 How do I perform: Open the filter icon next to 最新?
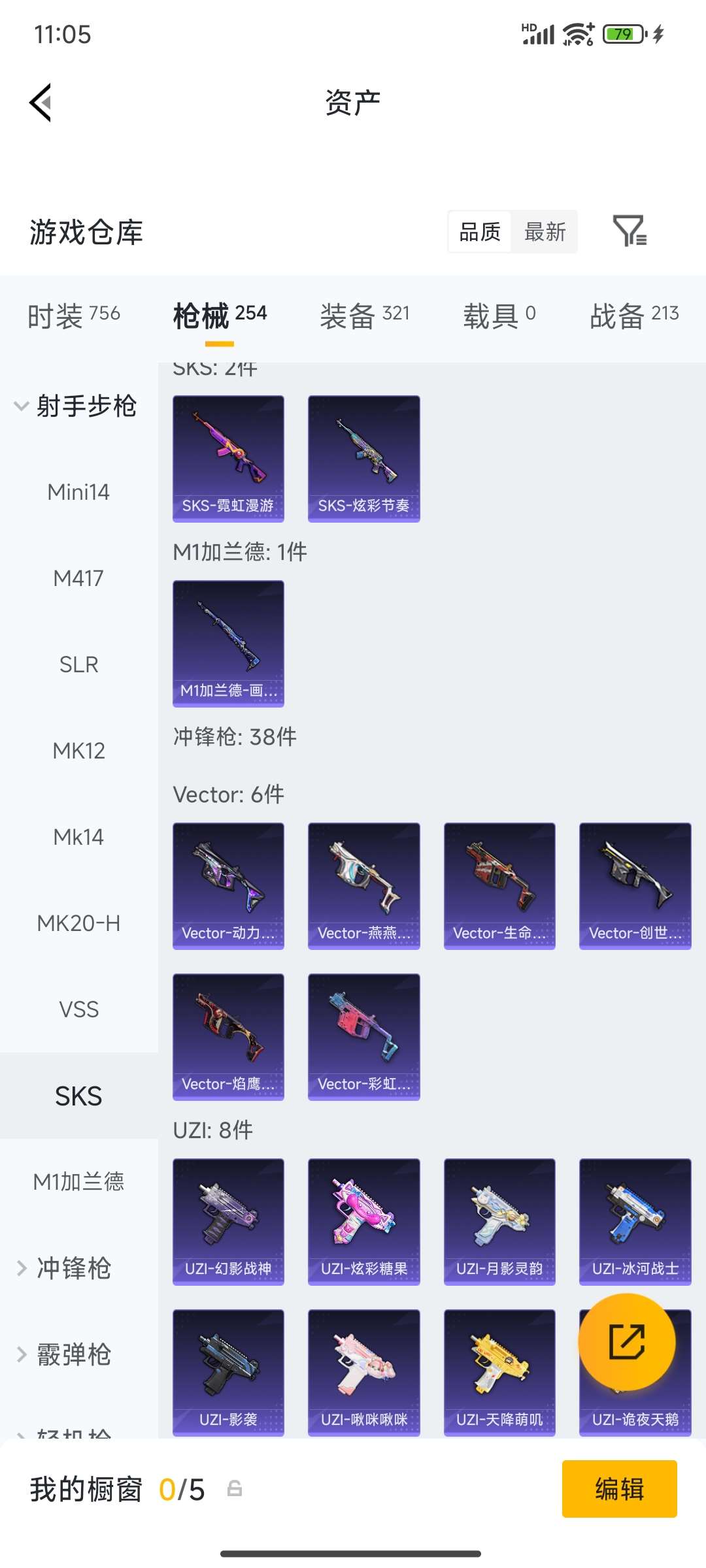pos(630,231)
